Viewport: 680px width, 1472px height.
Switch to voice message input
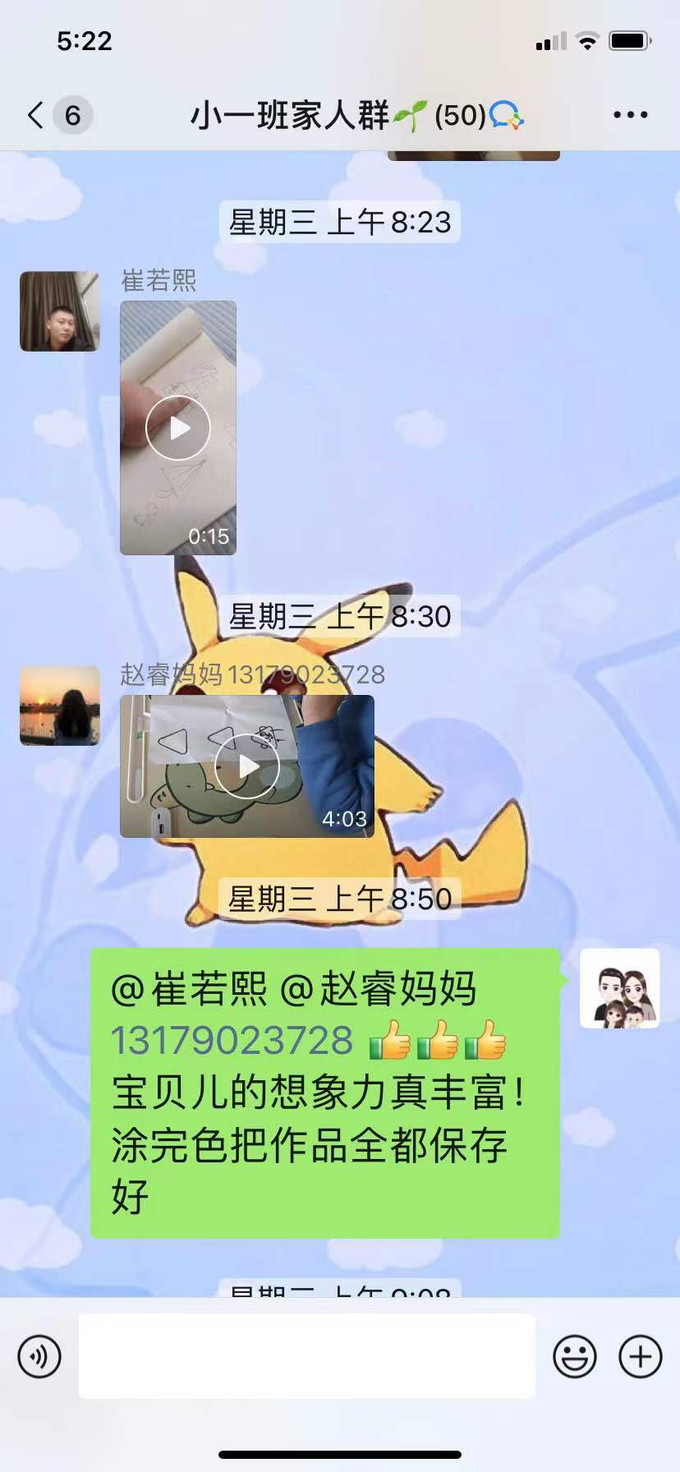click(x=40, y=1357)
